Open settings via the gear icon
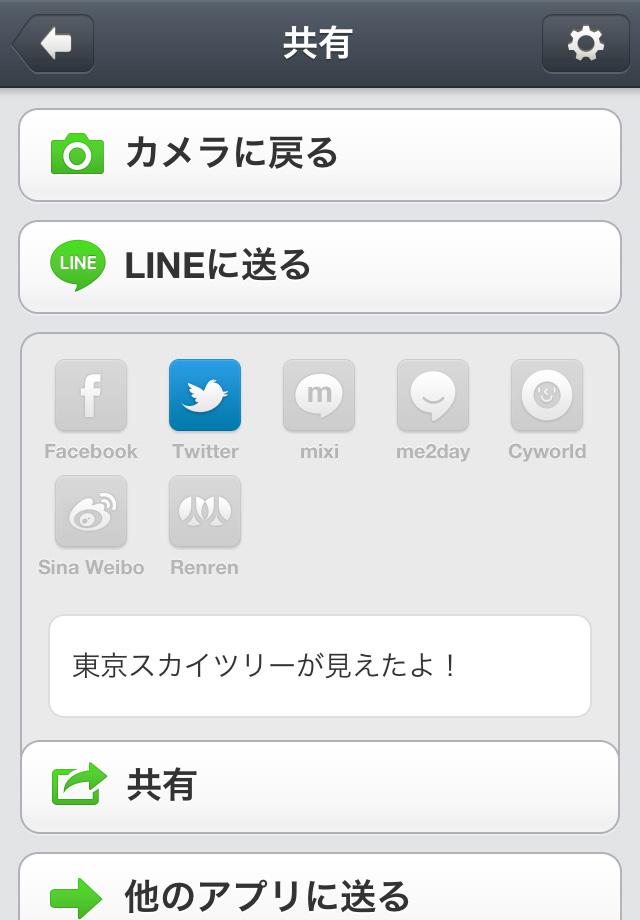 click(x=585, y=44)
